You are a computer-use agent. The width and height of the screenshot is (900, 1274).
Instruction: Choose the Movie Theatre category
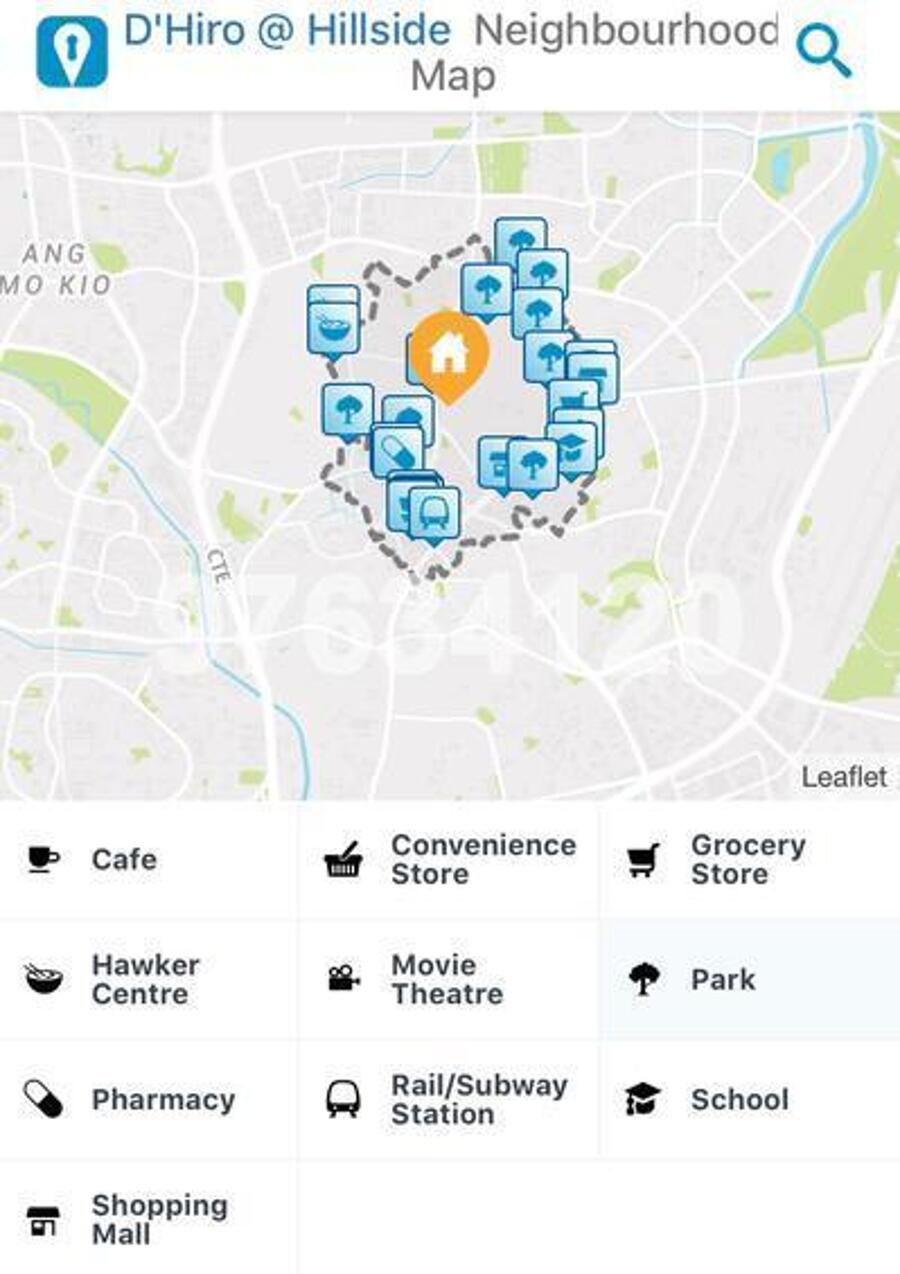point(448,980)
